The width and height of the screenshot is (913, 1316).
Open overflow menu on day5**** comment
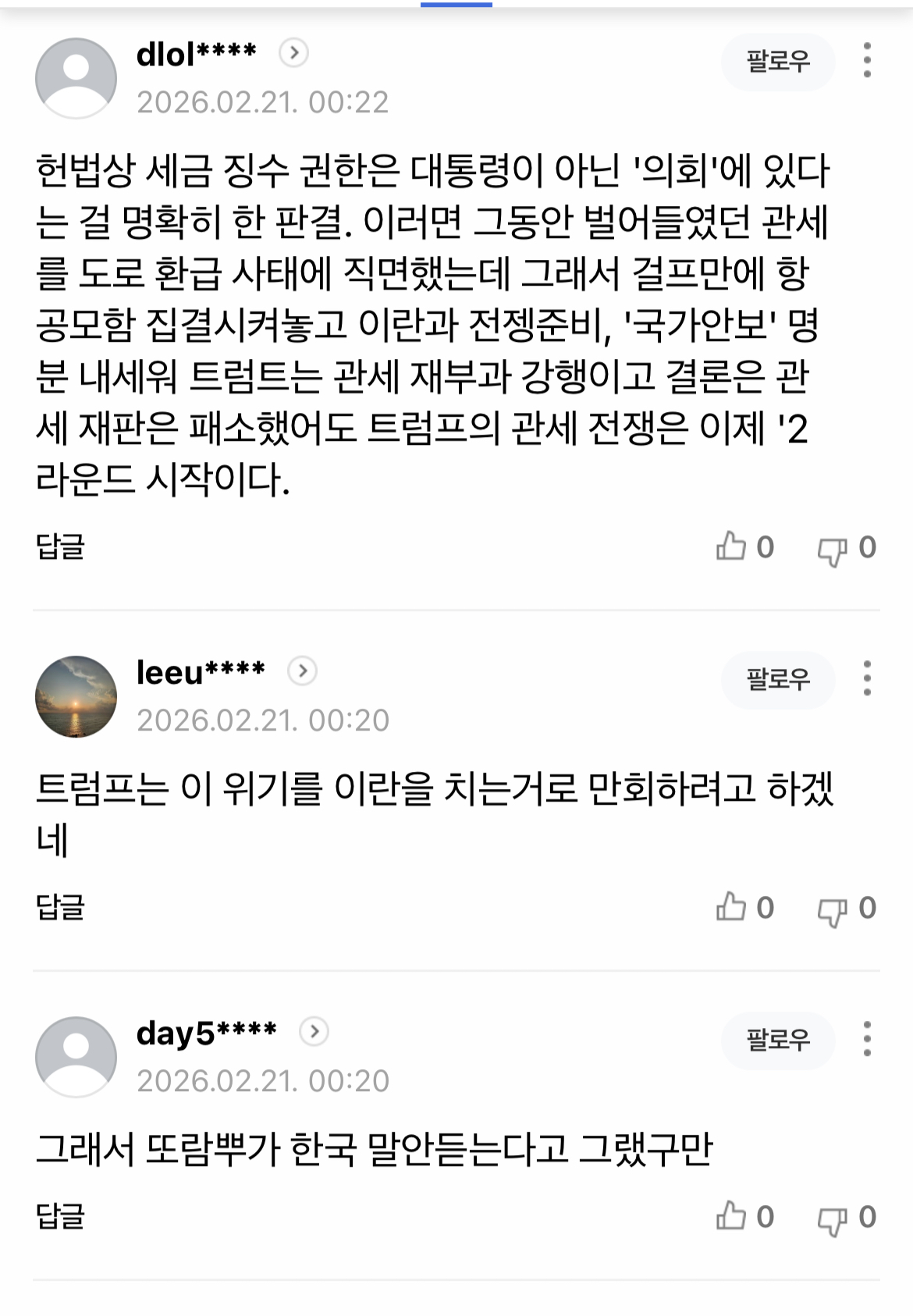point(866,1039)
